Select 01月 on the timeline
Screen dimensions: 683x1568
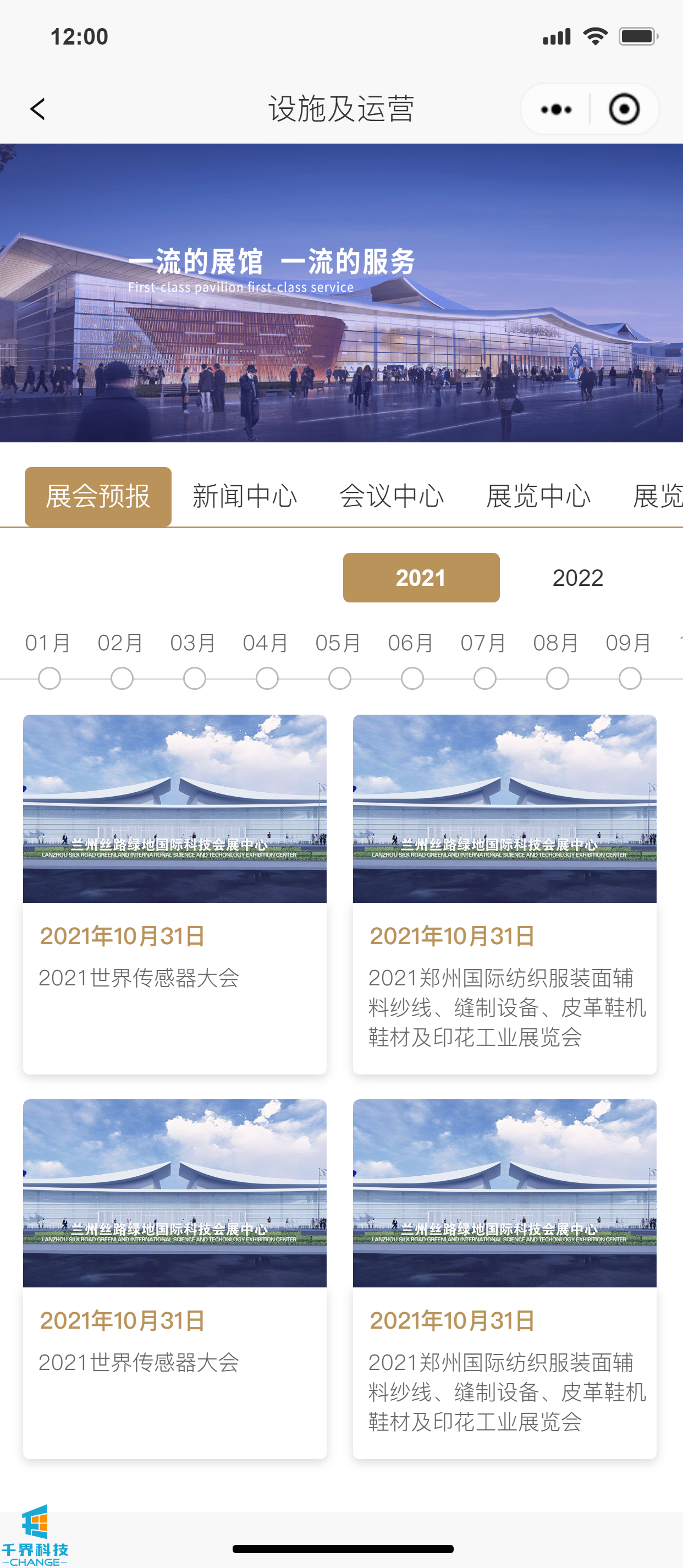(48, 677)
